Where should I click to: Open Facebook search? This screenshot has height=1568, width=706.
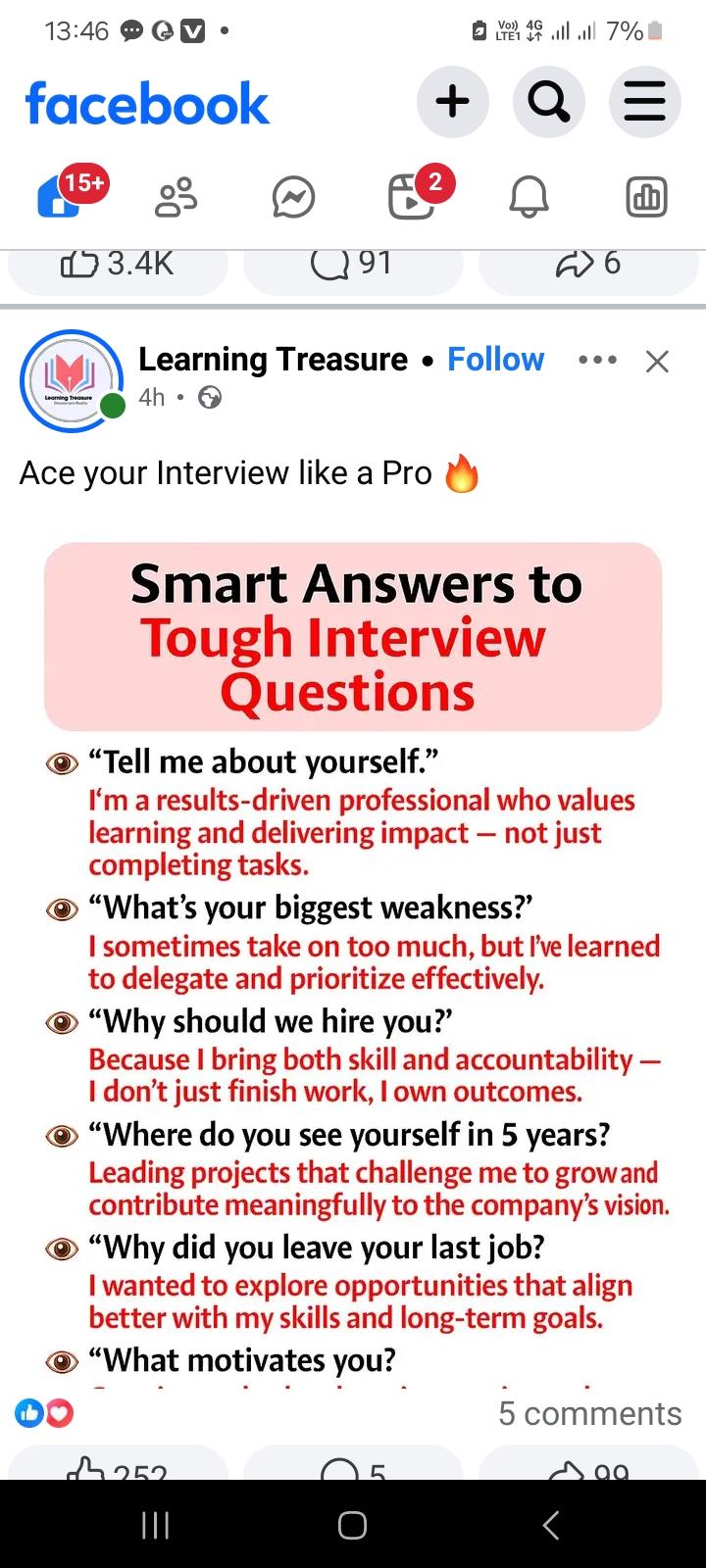point(548,101)
